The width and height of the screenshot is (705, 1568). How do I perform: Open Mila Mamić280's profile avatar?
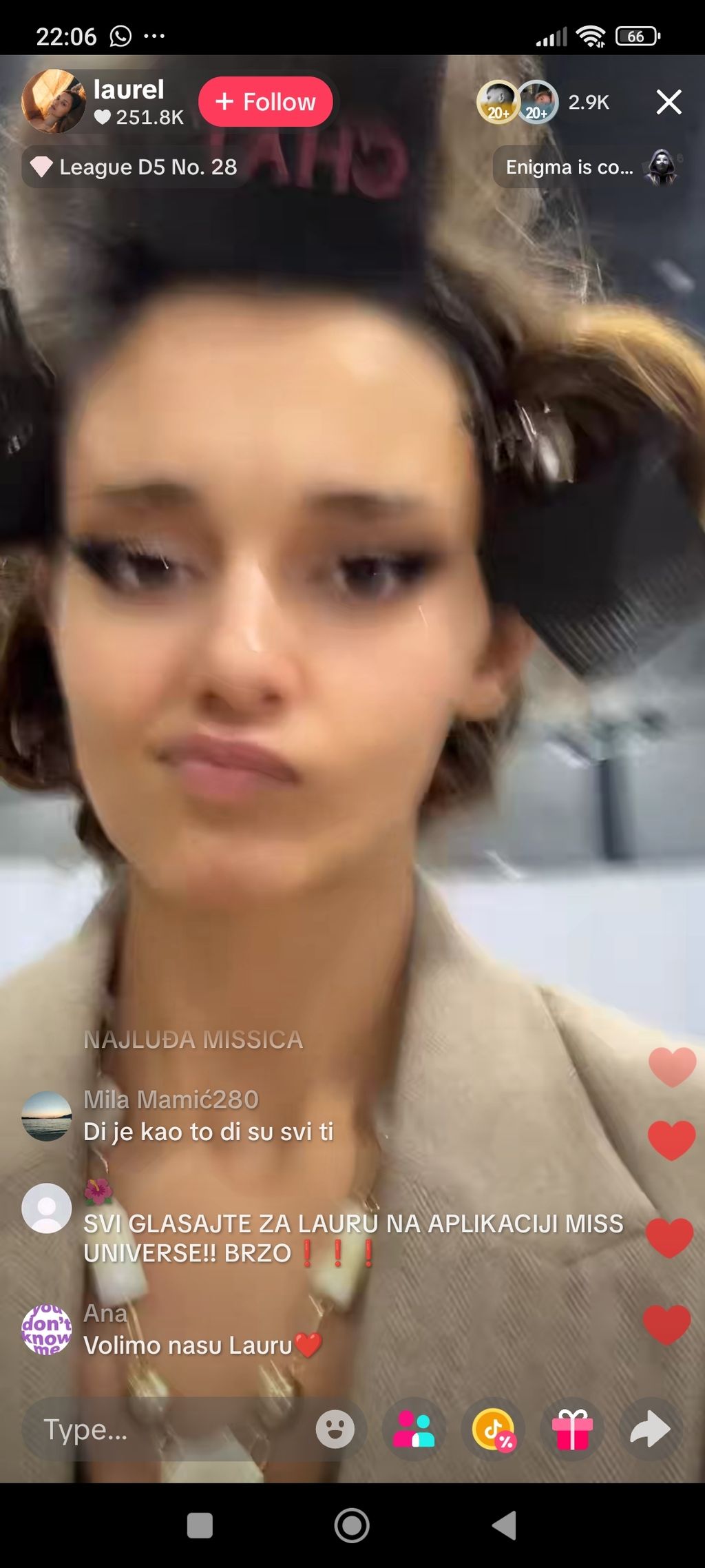[x=47, y=1116]
